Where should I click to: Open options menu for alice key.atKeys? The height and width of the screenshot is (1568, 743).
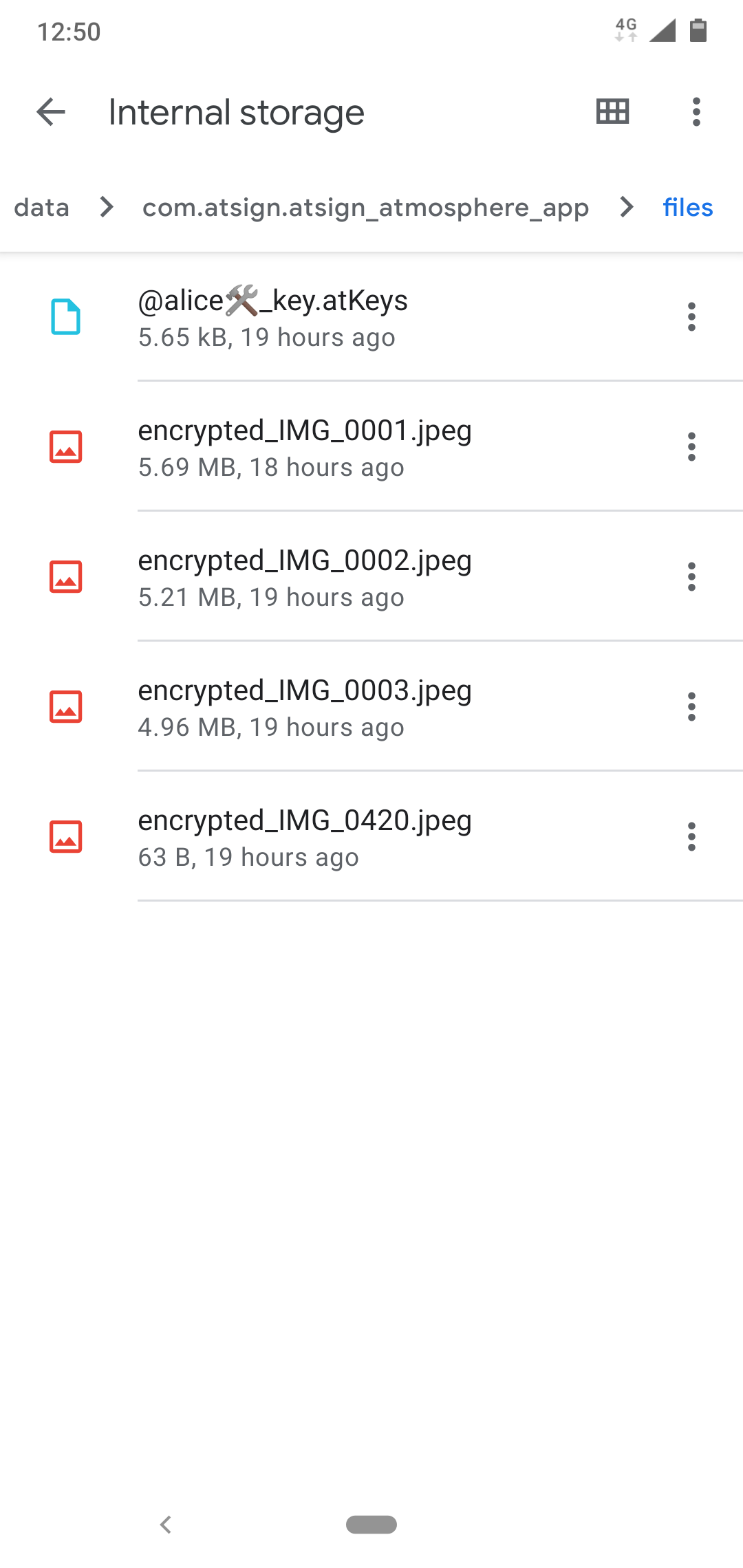[691, 318]
